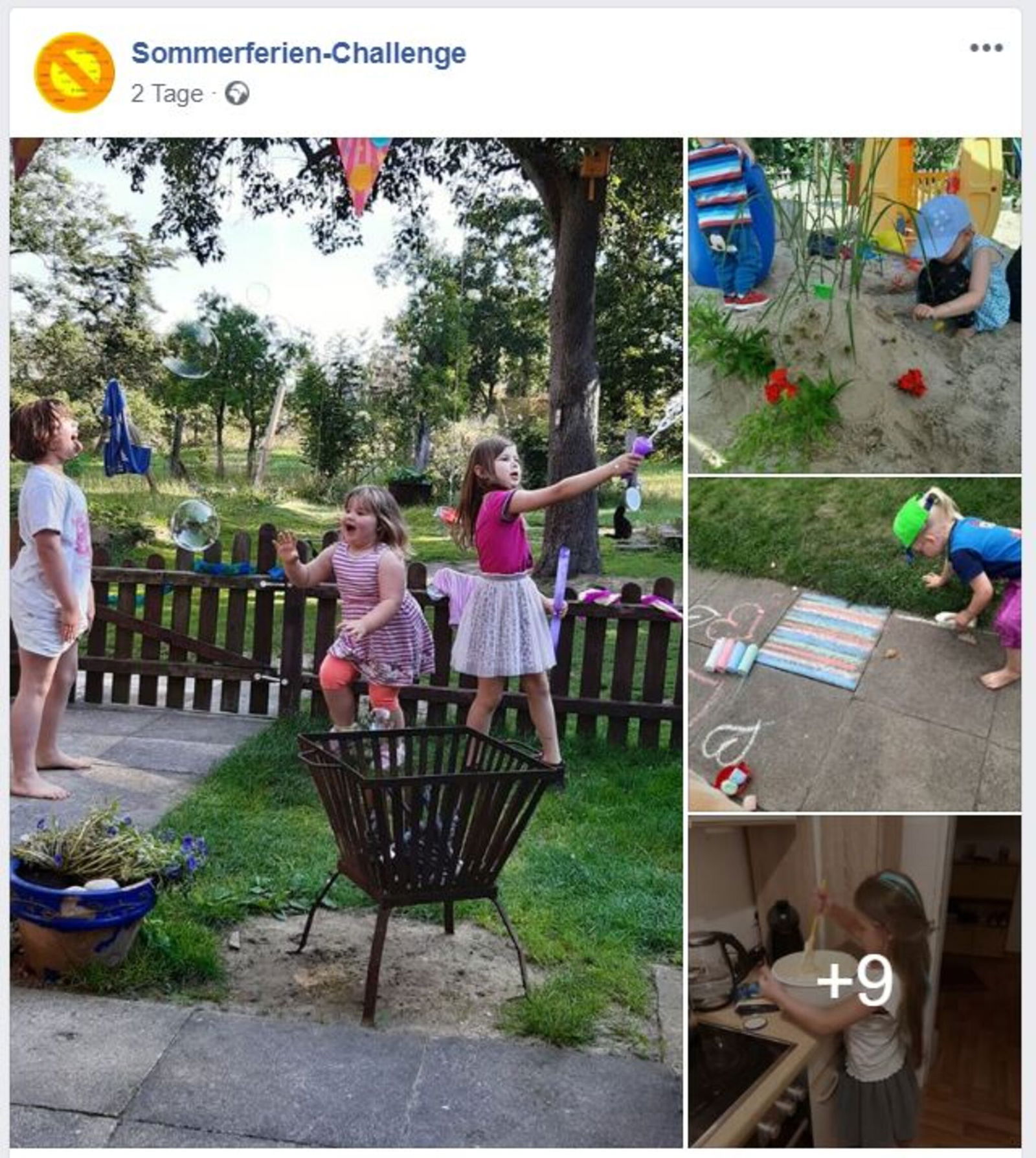This screenshot has width=1036, height=1158.
Task: Open the Sommerferien-Challenge page name link
Action: pos(298,53)
